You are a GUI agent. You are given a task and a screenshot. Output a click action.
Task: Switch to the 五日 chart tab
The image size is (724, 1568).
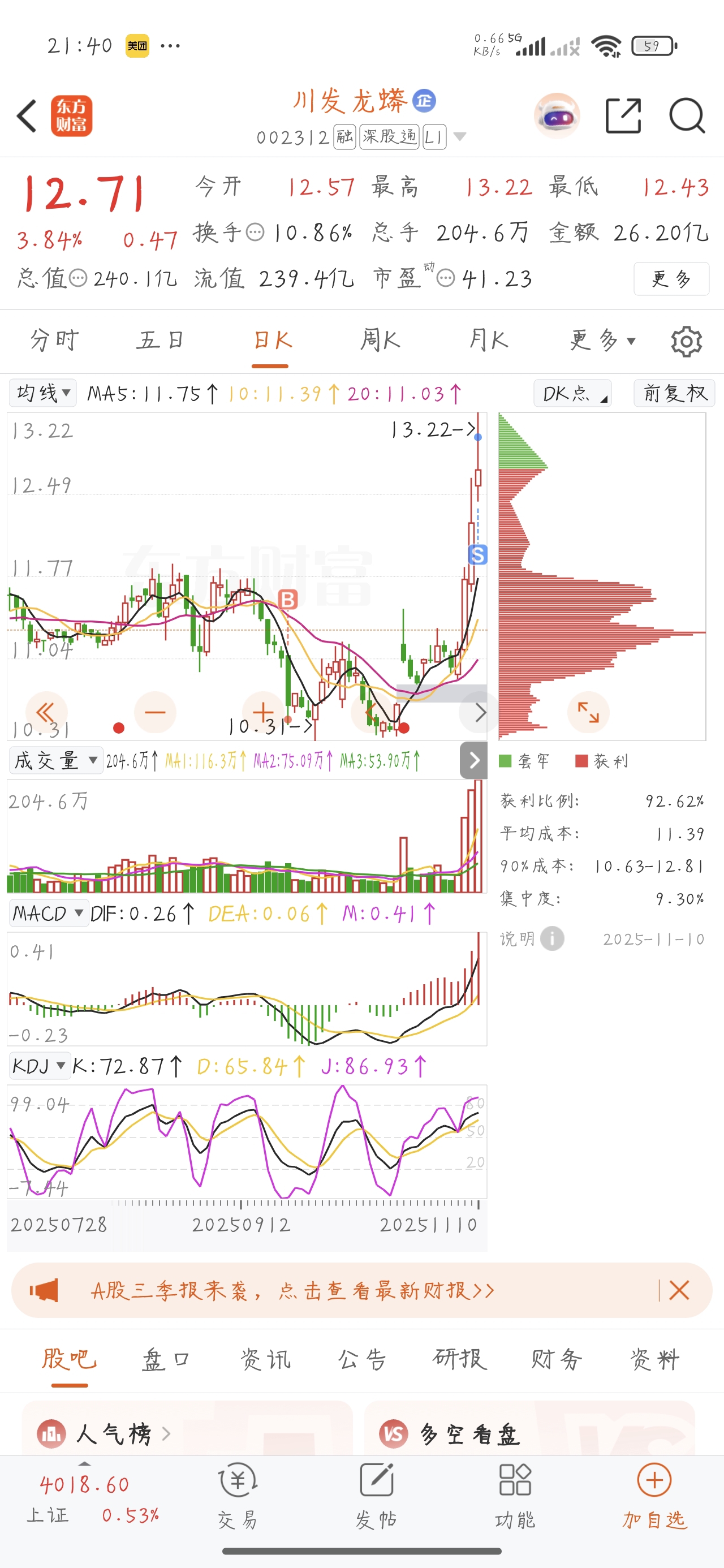tap(160, 341)
